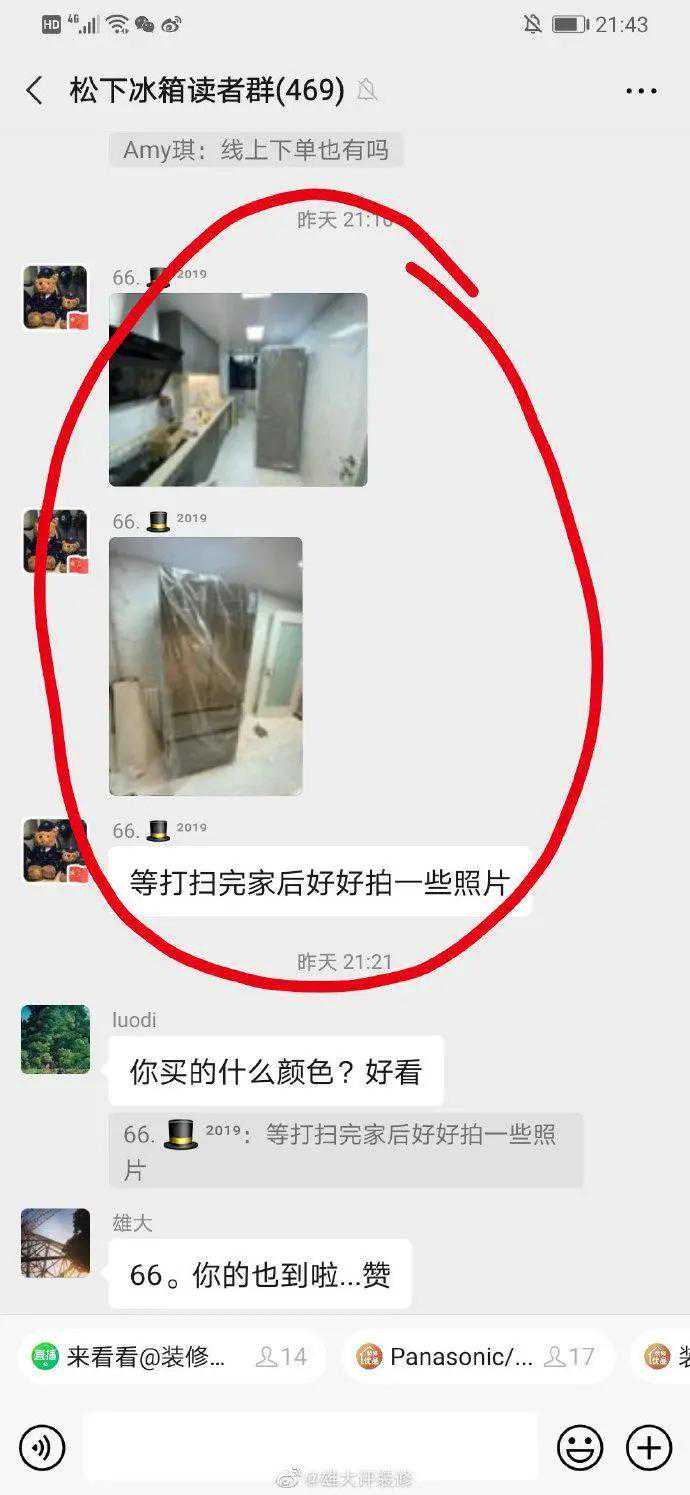690x1495 pixels.
Task: Open the emoji picker
Action: pyautogui.click(x=580, y=1448)
